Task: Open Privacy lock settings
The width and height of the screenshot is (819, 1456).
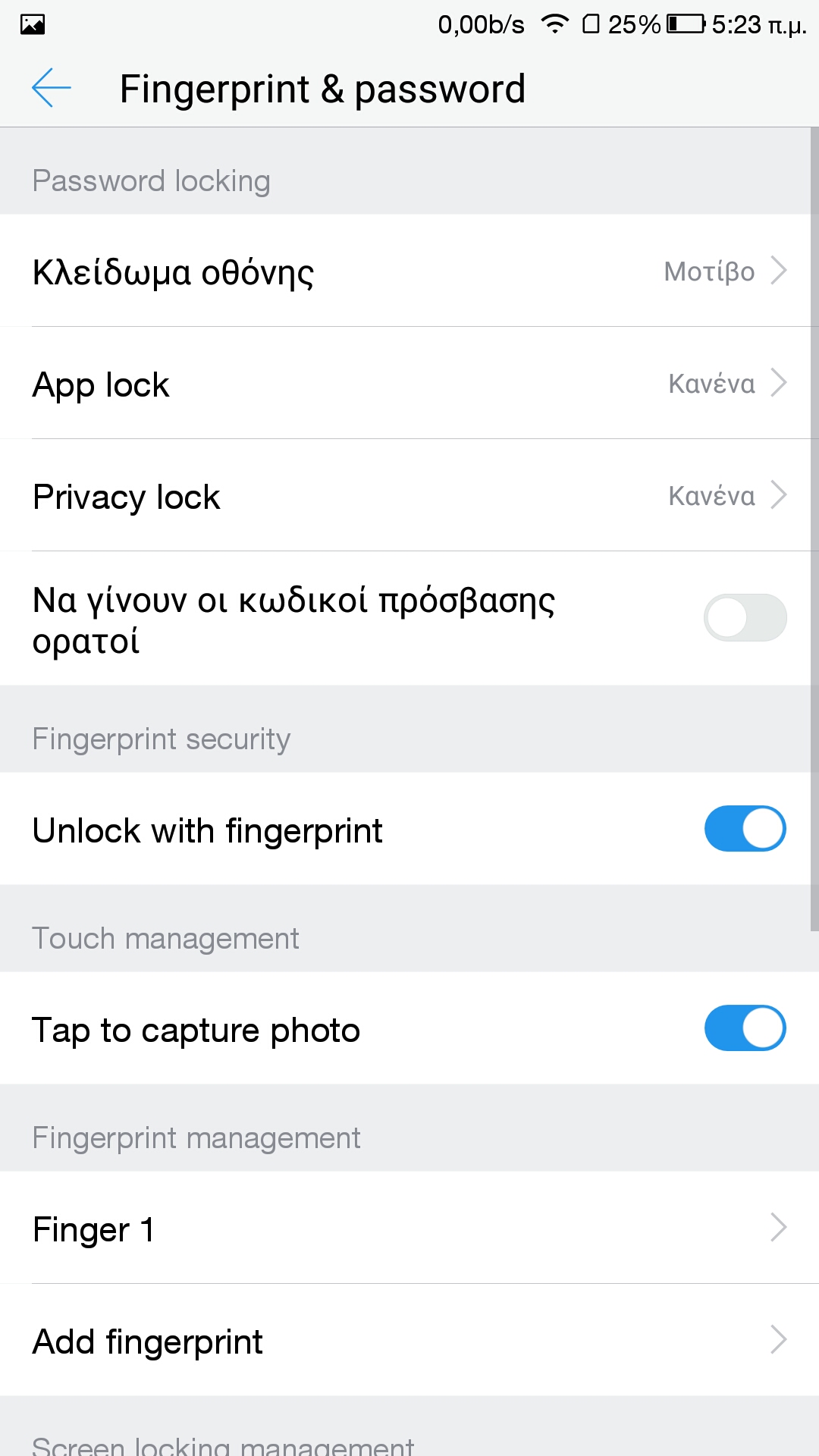Action: pyautogui.click(x=409, y=495)
